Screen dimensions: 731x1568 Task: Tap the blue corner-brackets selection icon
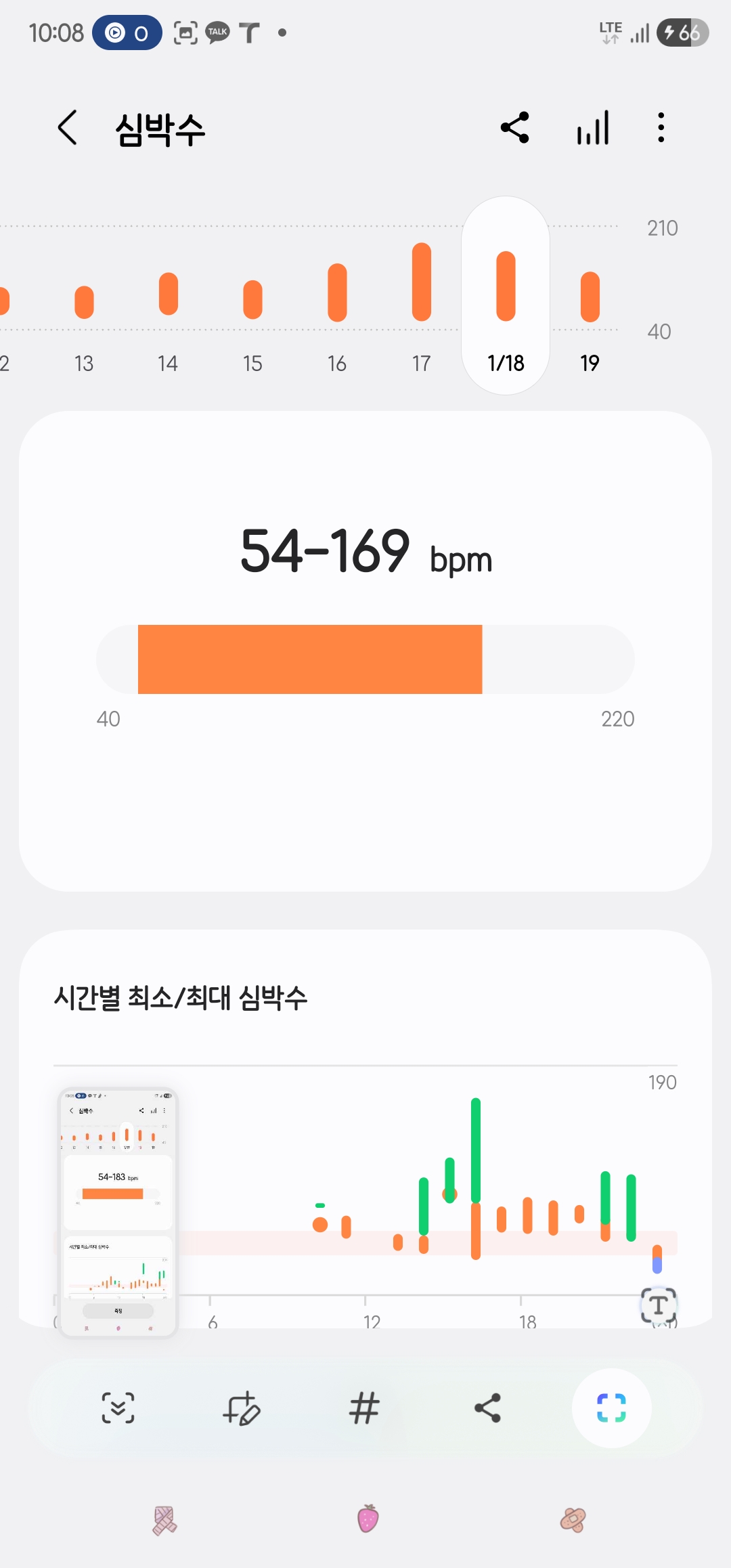point(611,1408)
